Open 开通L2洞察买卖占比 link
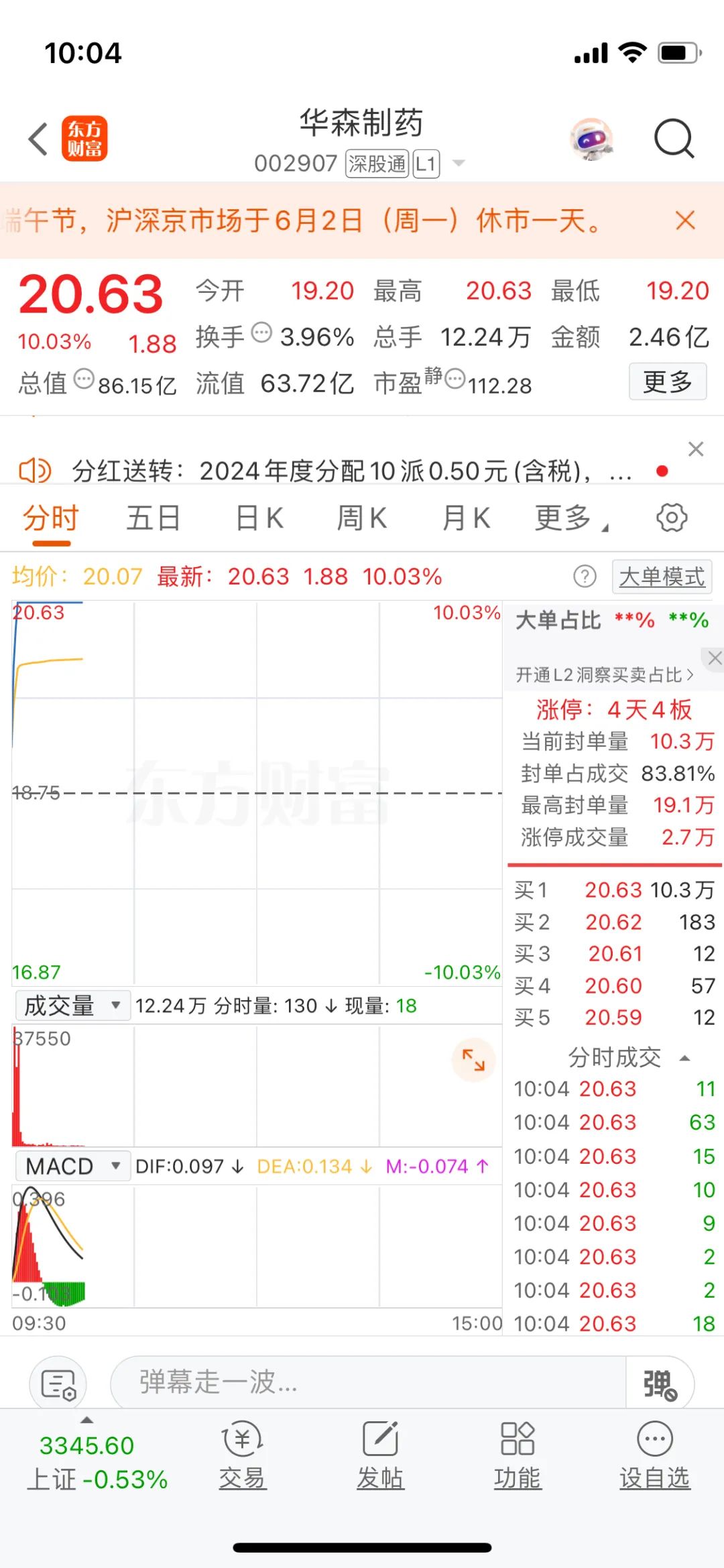 (x=605, y=674)
